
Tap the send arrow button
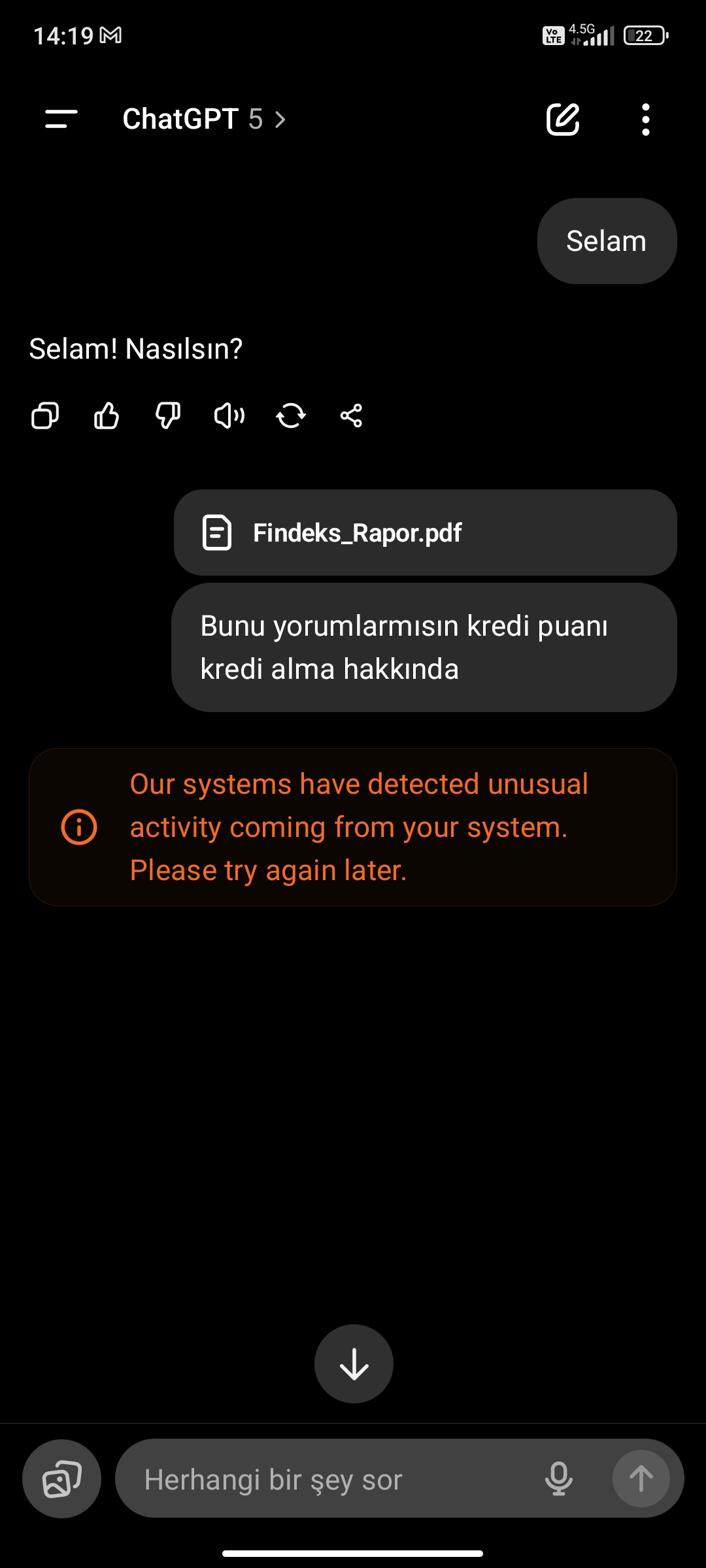[x=641, y=1478]
